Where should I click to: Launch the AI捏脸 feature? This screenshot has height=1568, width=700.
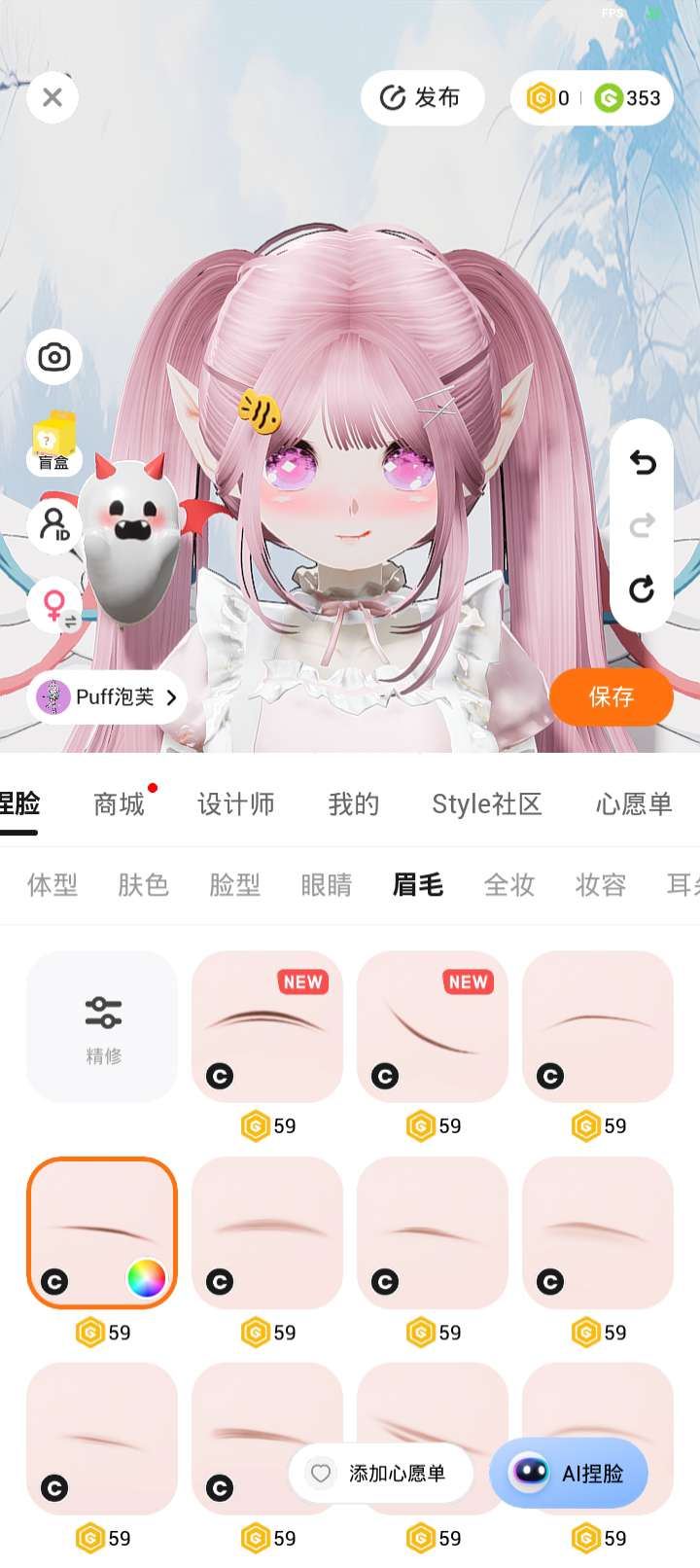(x=569, y=1474)
